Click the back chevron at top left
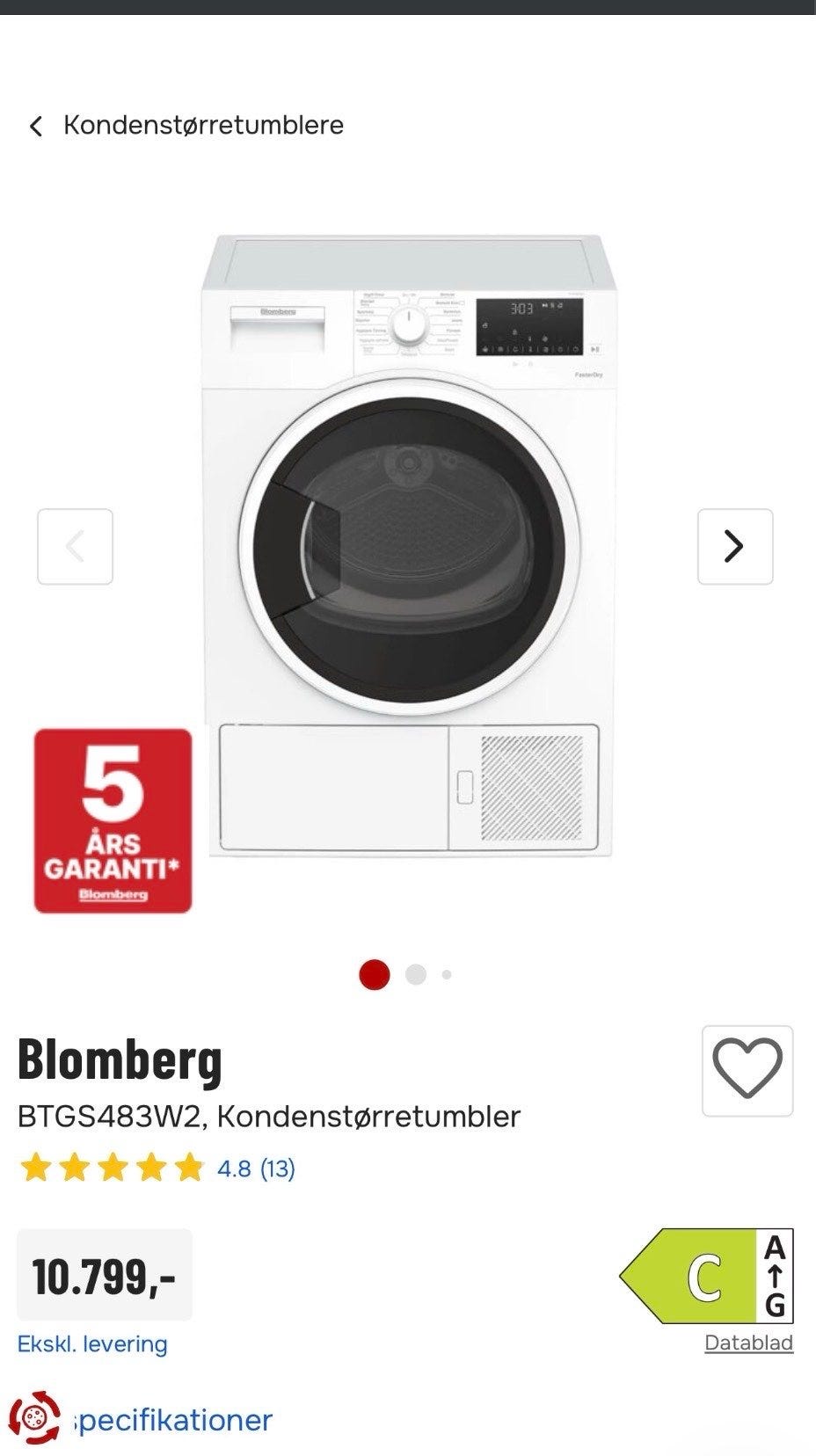This screenshot has width=816, height=1456. (x=36, y=126)
